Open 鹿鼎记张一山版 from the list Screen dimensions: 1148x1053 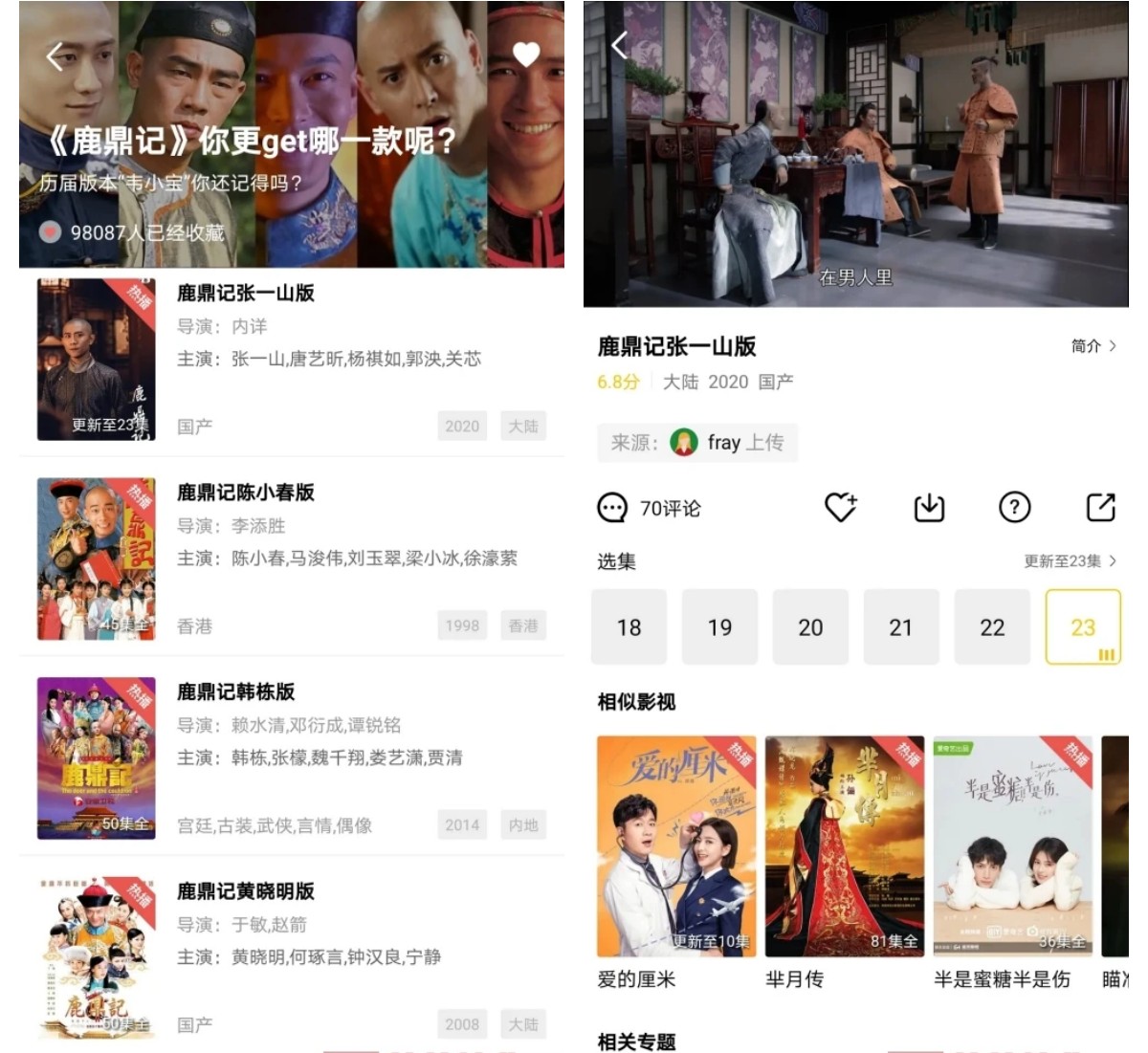pos(246,294)
